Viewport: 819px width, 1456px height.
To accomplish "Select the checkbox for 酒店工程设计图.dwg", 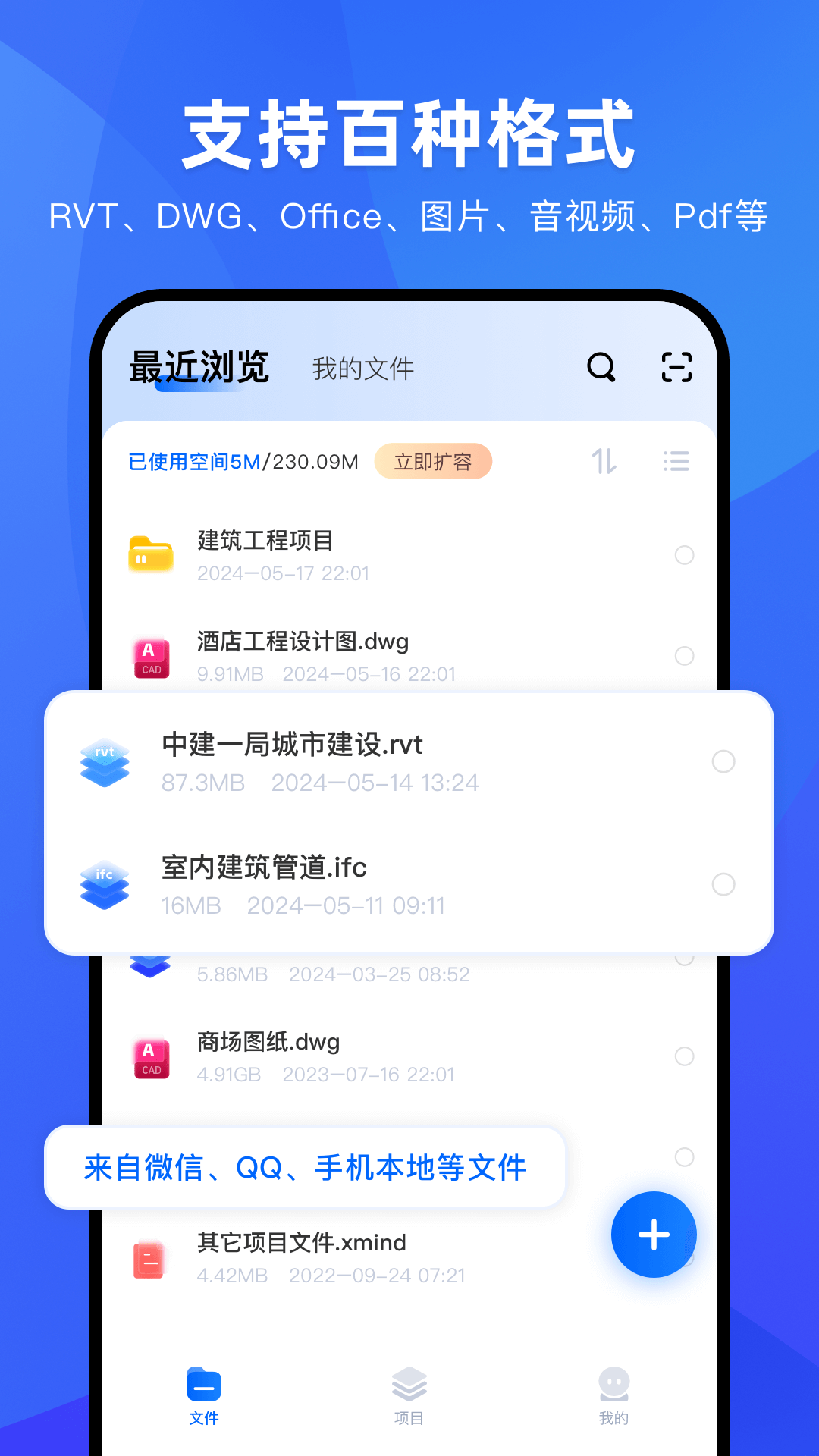I will click(x=685, y=654).
